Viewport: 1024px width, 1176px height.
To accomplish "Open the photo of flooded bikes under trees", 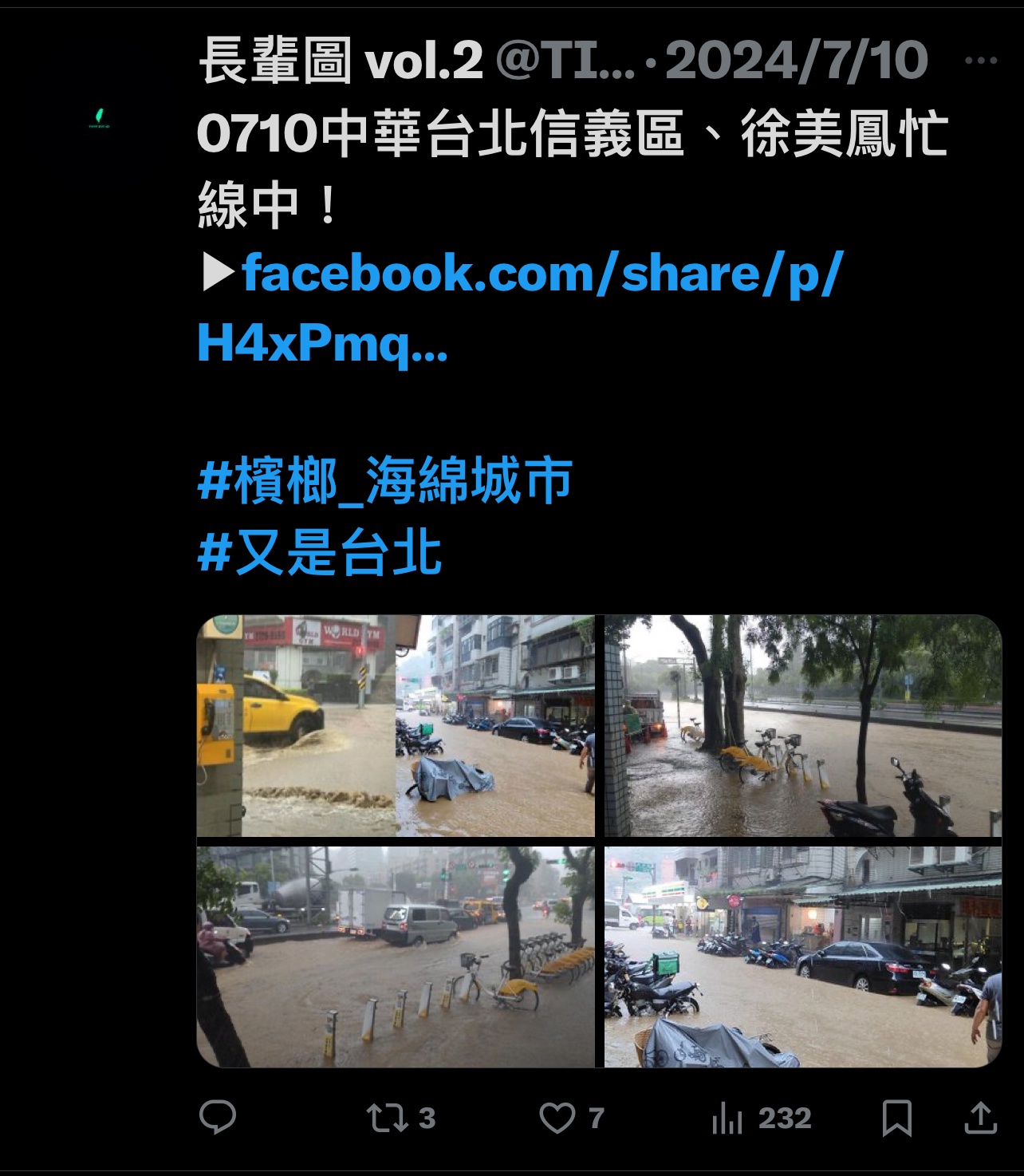I will tap(802, 725).
